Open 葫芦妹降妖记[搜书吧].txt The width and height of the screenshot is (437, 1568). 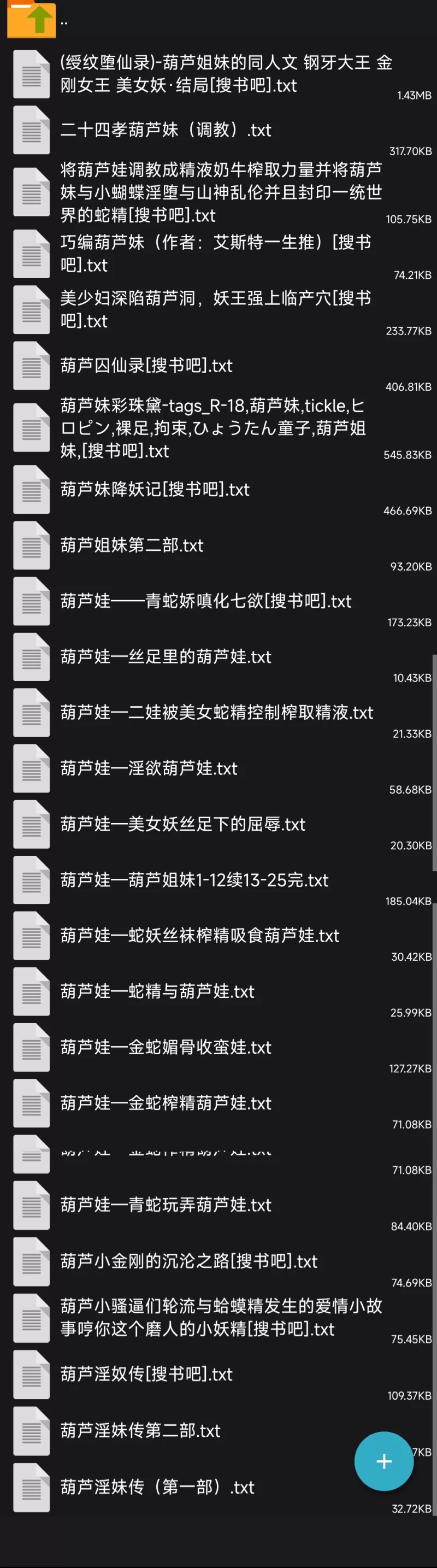click(155, 489)
